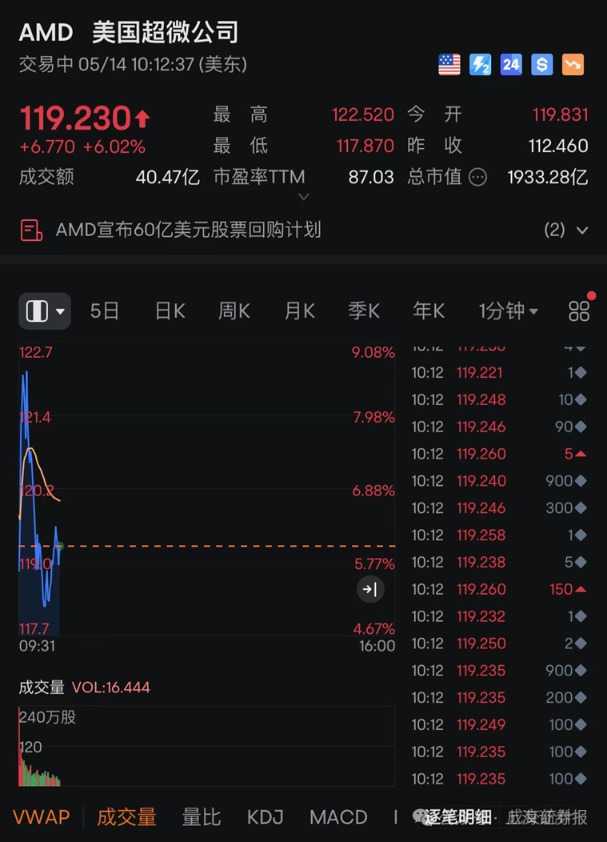Expand more quote details under 市盈率TTM

pos(304,197)
